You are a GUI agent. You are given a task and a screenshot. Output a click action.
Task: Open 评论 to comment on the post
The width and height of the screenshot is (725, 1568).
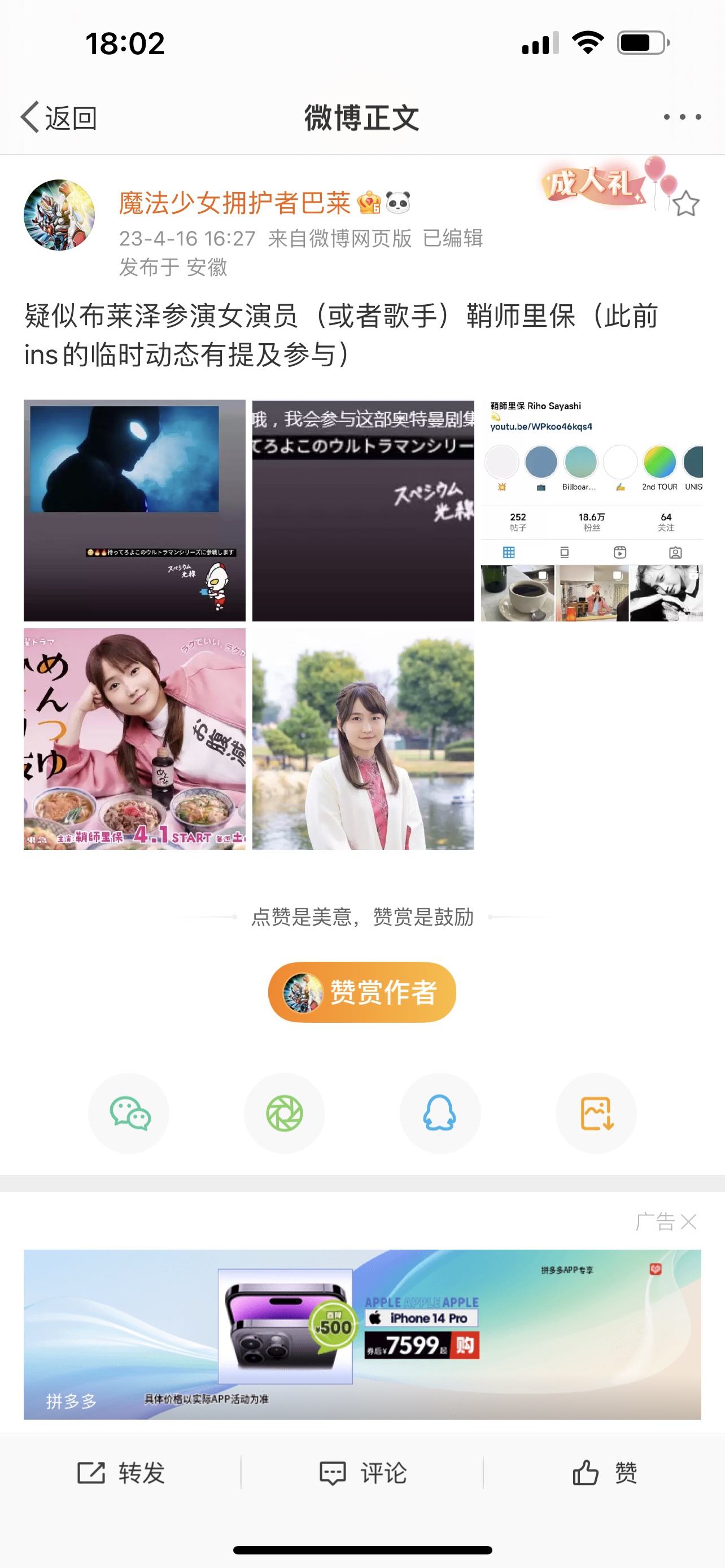tap(363, 1473)
